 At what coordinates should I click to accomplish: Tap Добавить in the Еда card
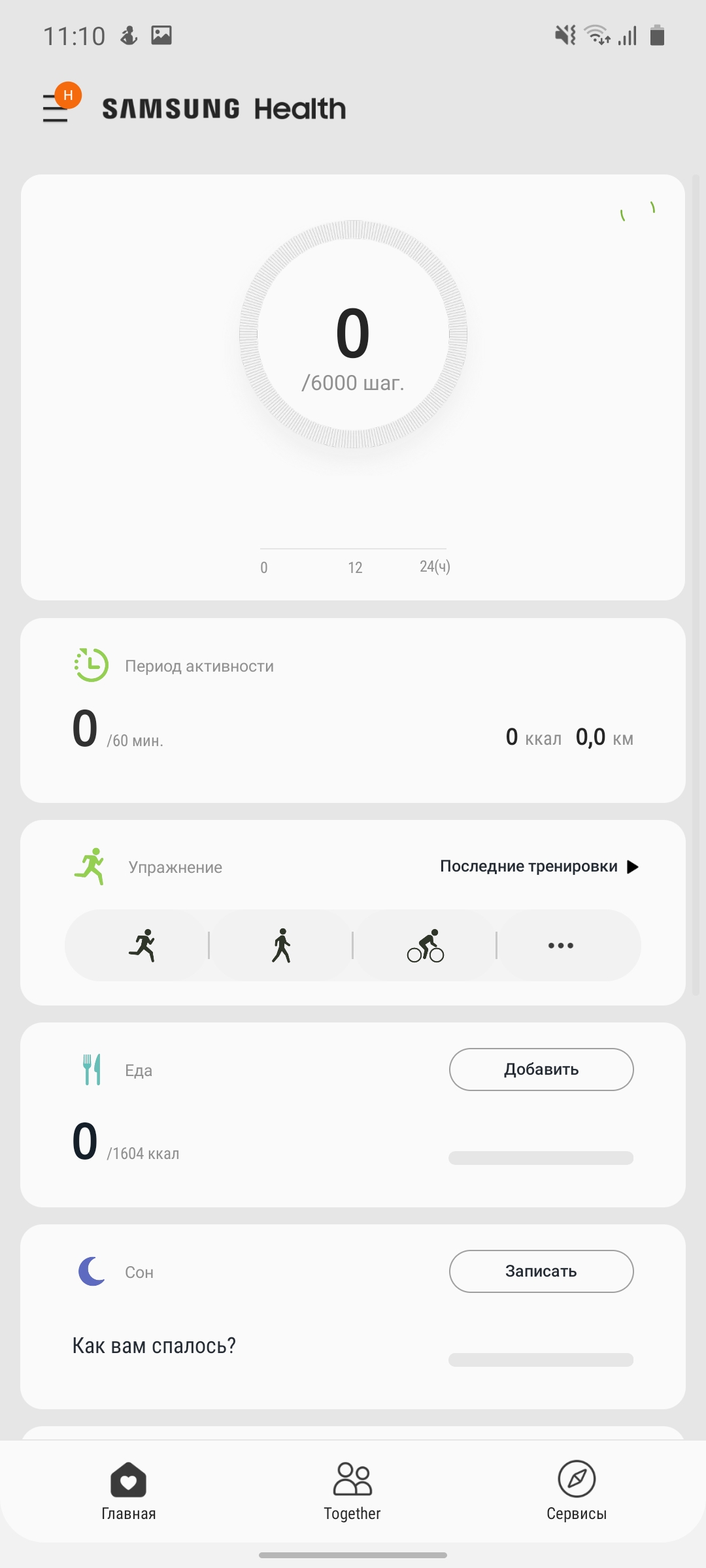tap(541, 1070)
